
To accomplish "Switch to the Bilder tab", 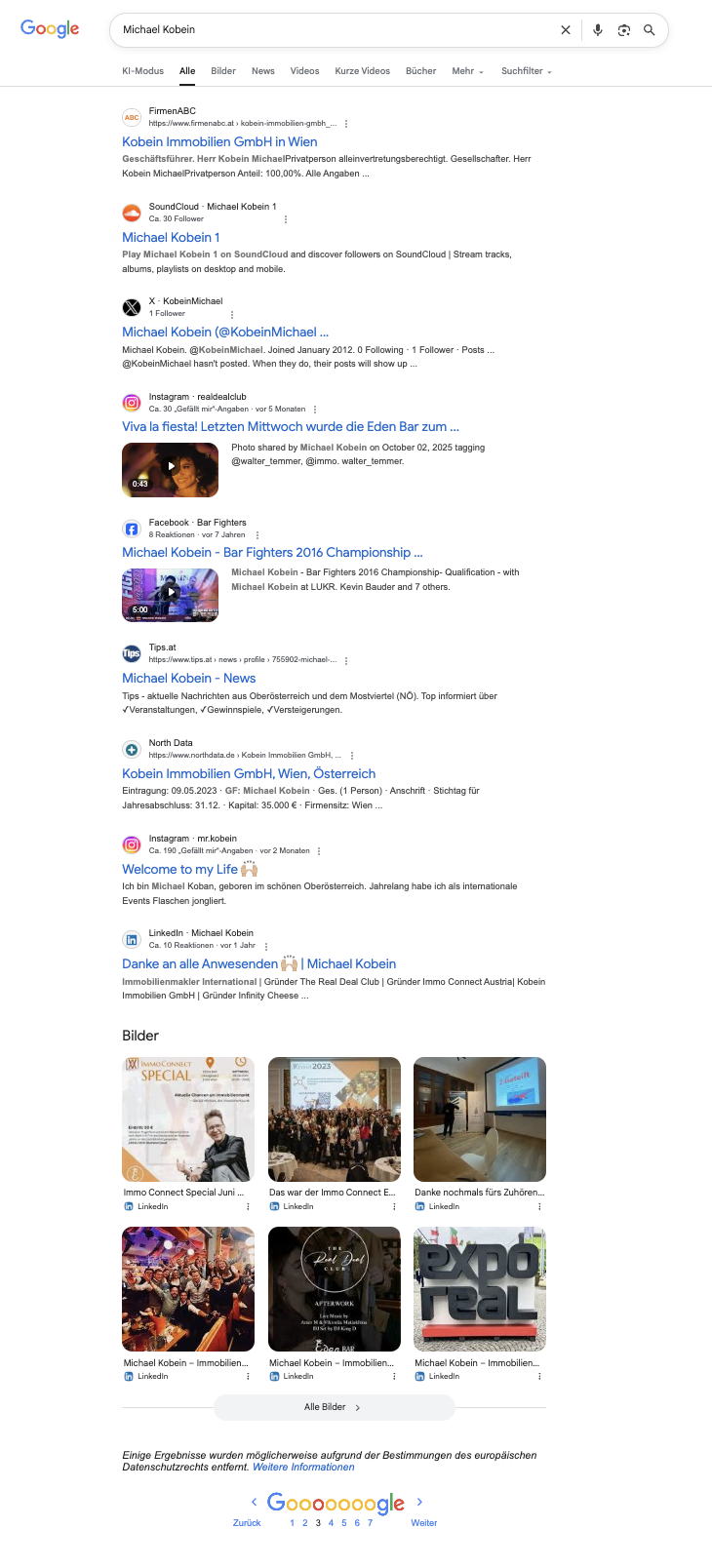I will [223, 71].
